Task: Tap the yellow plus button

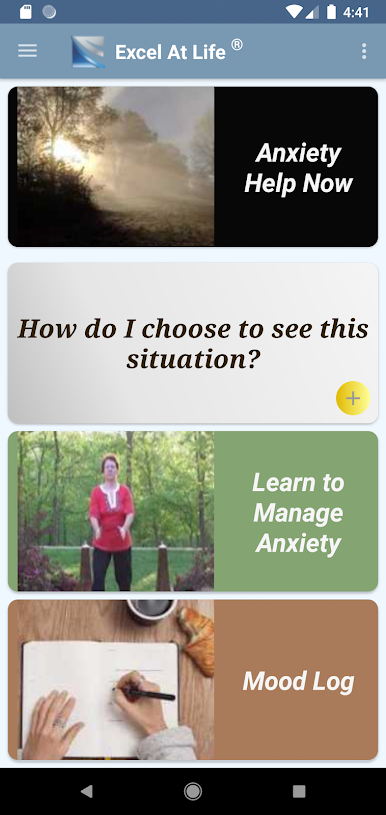Action: 353,398
